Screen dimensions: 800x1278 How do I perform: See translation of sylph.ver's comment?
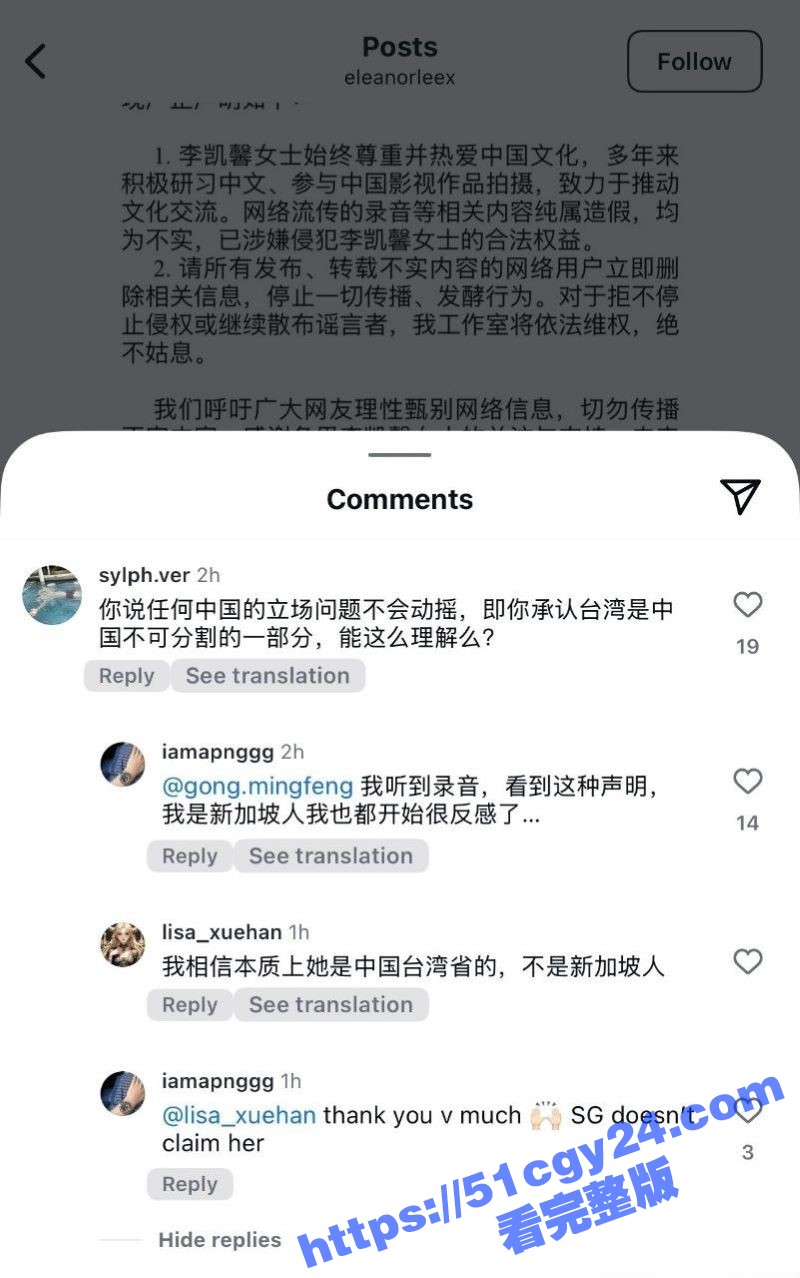point(267,676)
